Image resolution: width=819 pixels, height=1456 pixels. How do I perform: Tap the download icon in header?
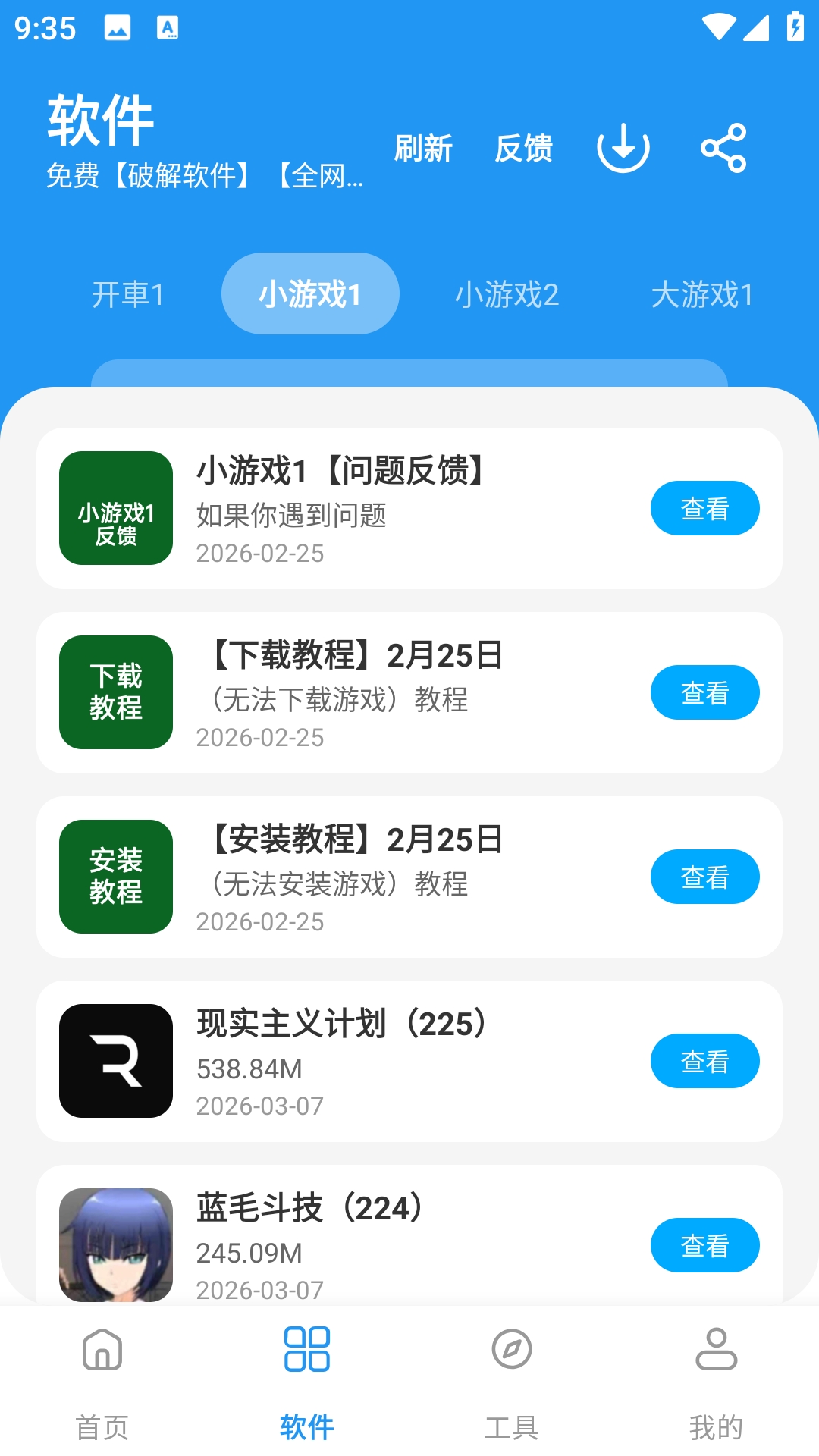coord(623,148)
